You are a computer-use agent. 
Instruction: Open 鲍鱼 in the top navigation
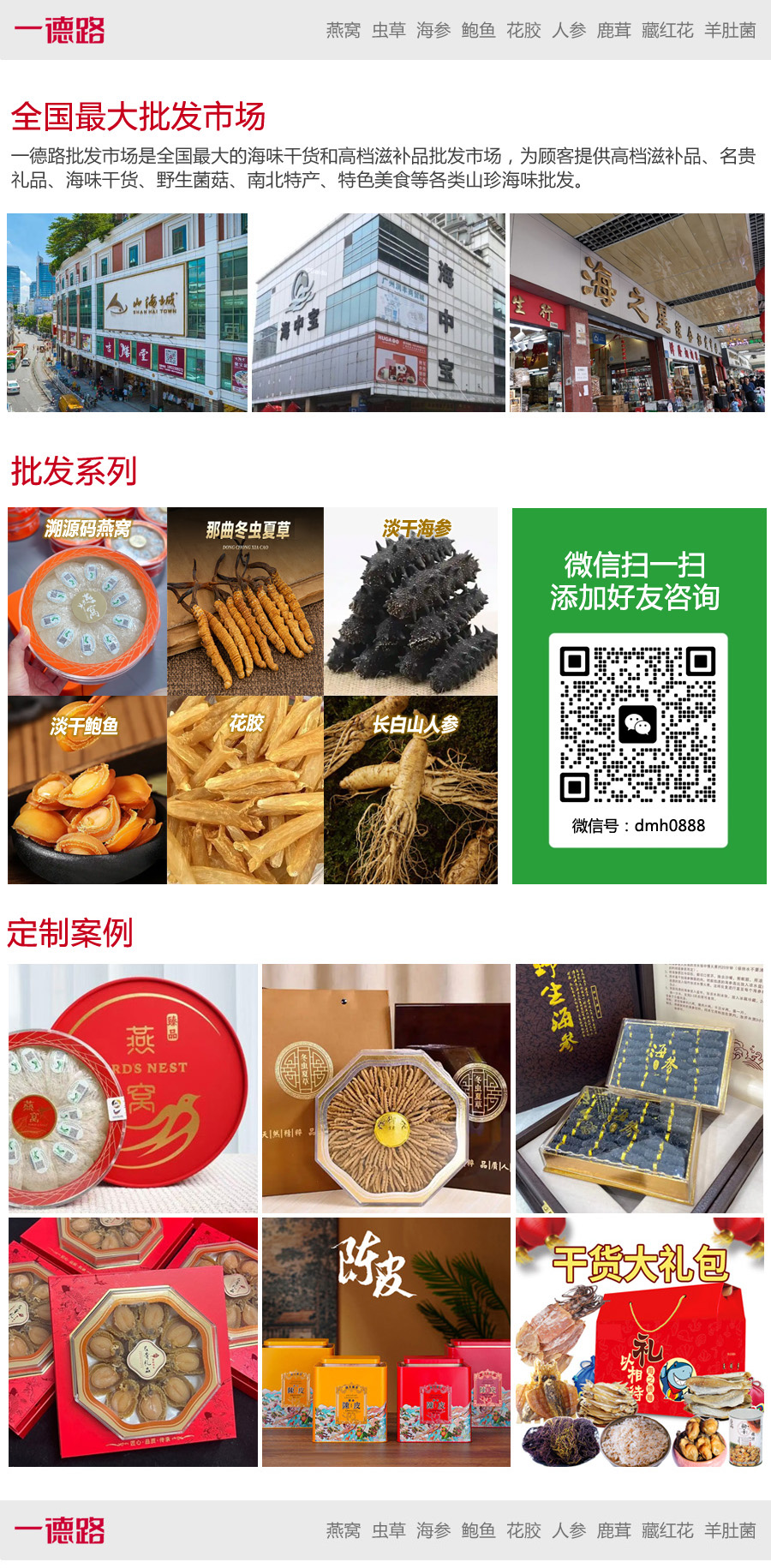click(478, 31)
